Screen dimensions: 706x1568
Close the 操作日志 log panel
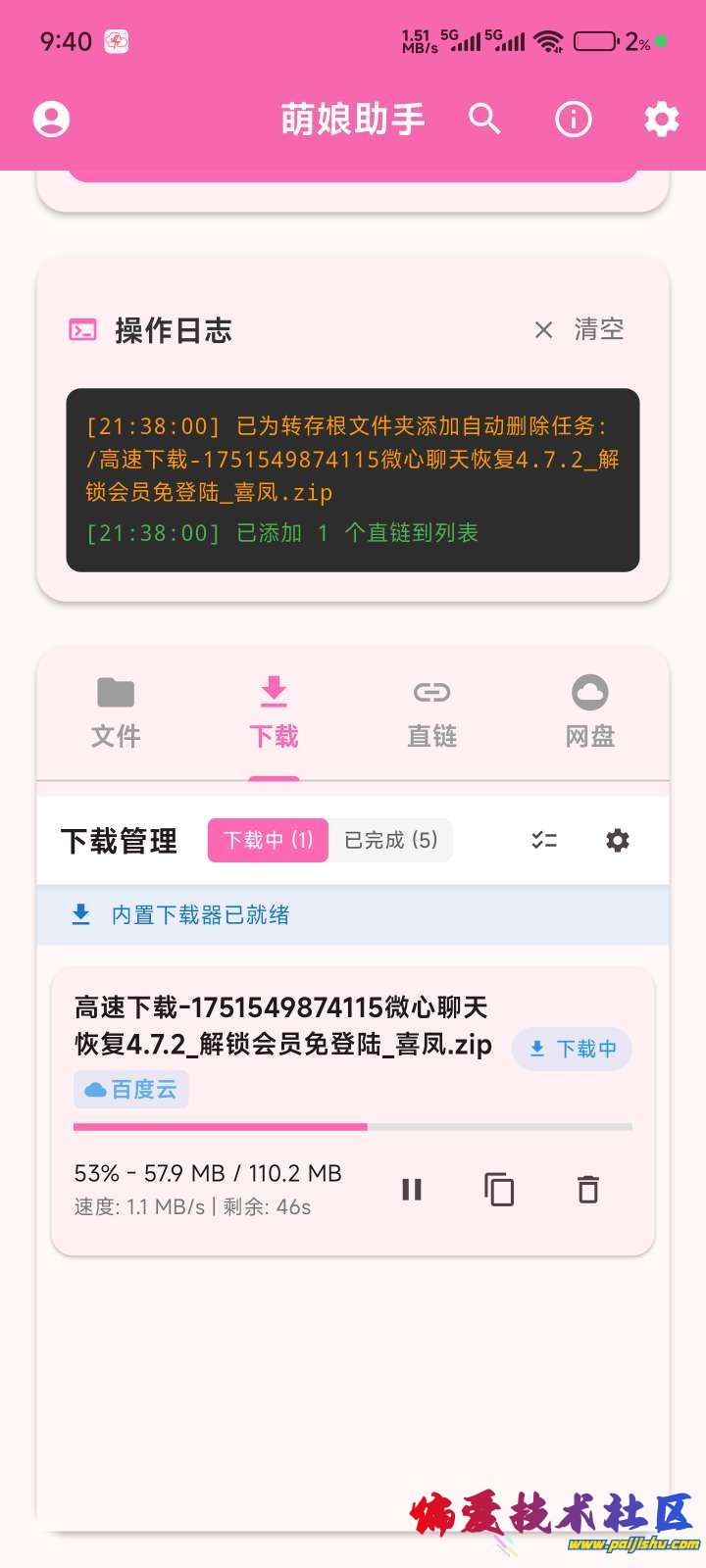(544, 330)
